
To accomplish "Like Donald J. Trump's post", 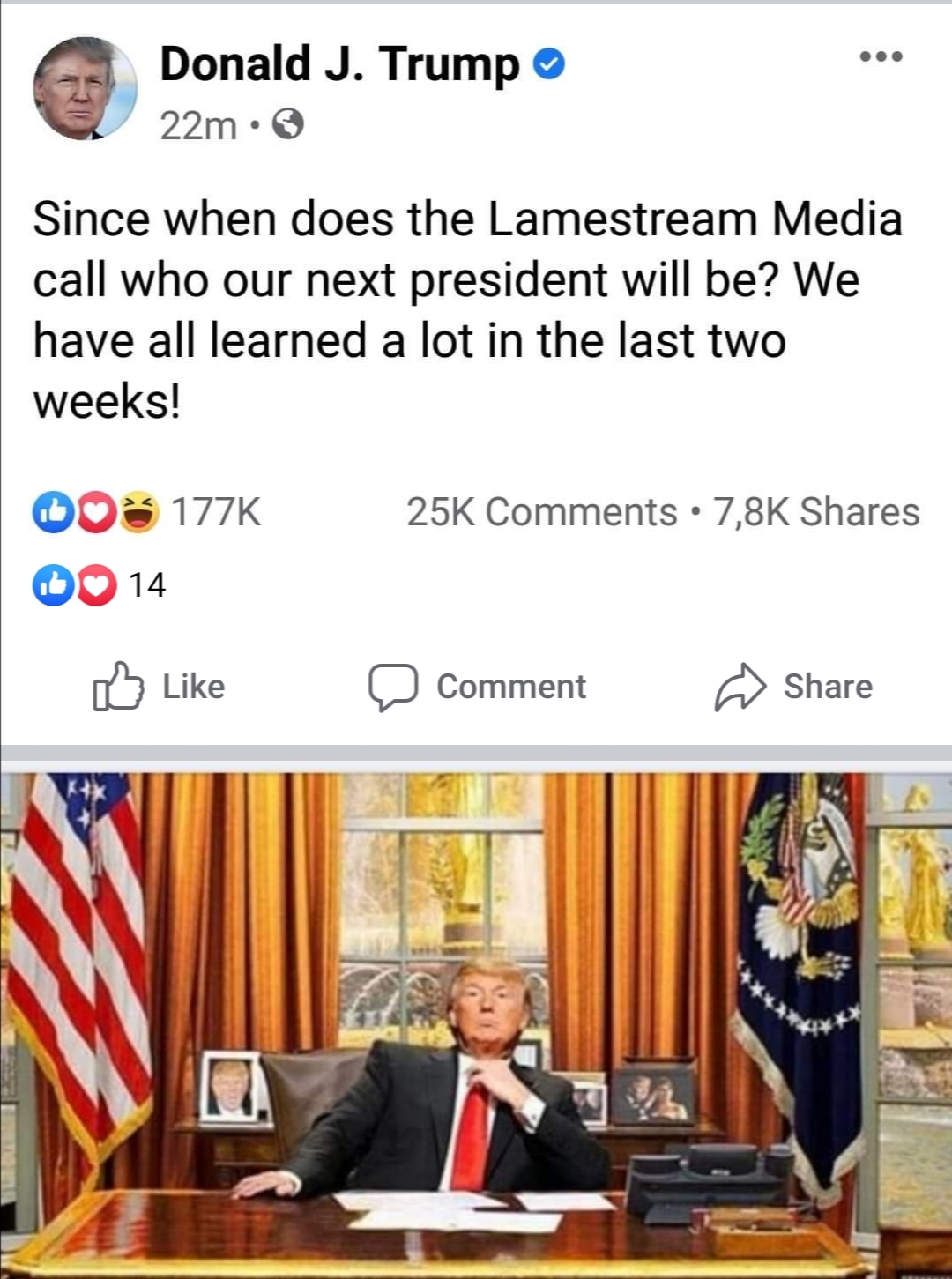I will tap(160, 687).
